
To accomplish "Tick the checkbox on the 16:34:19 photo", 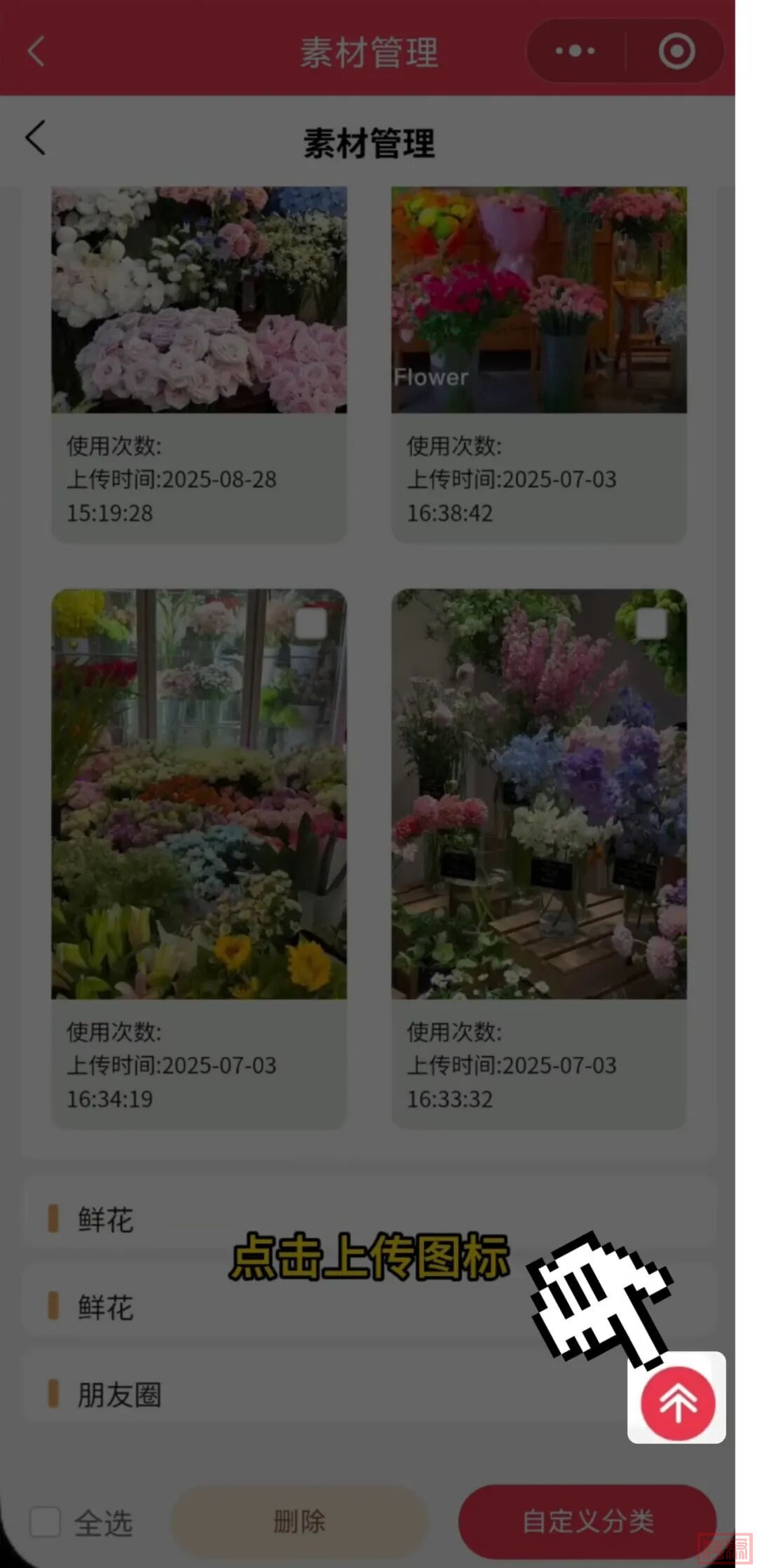I will click(x=311, y=623).
